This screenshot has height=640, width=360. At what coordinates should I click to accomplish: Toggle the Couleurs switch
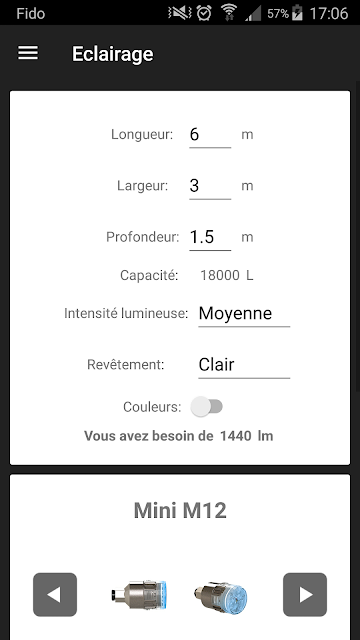207,407
